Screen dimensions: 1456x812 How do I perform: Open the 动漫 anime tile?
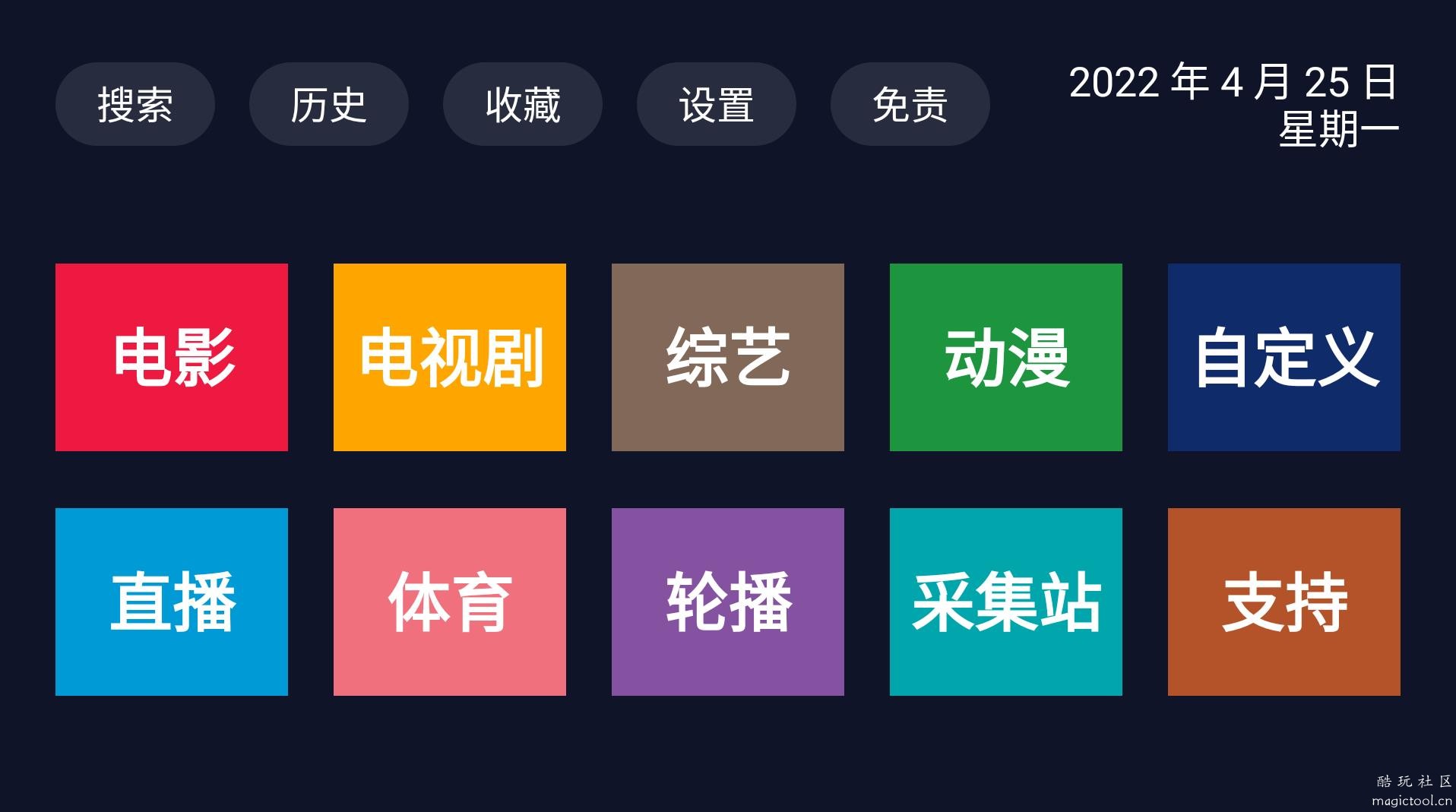pos(1006,357)
